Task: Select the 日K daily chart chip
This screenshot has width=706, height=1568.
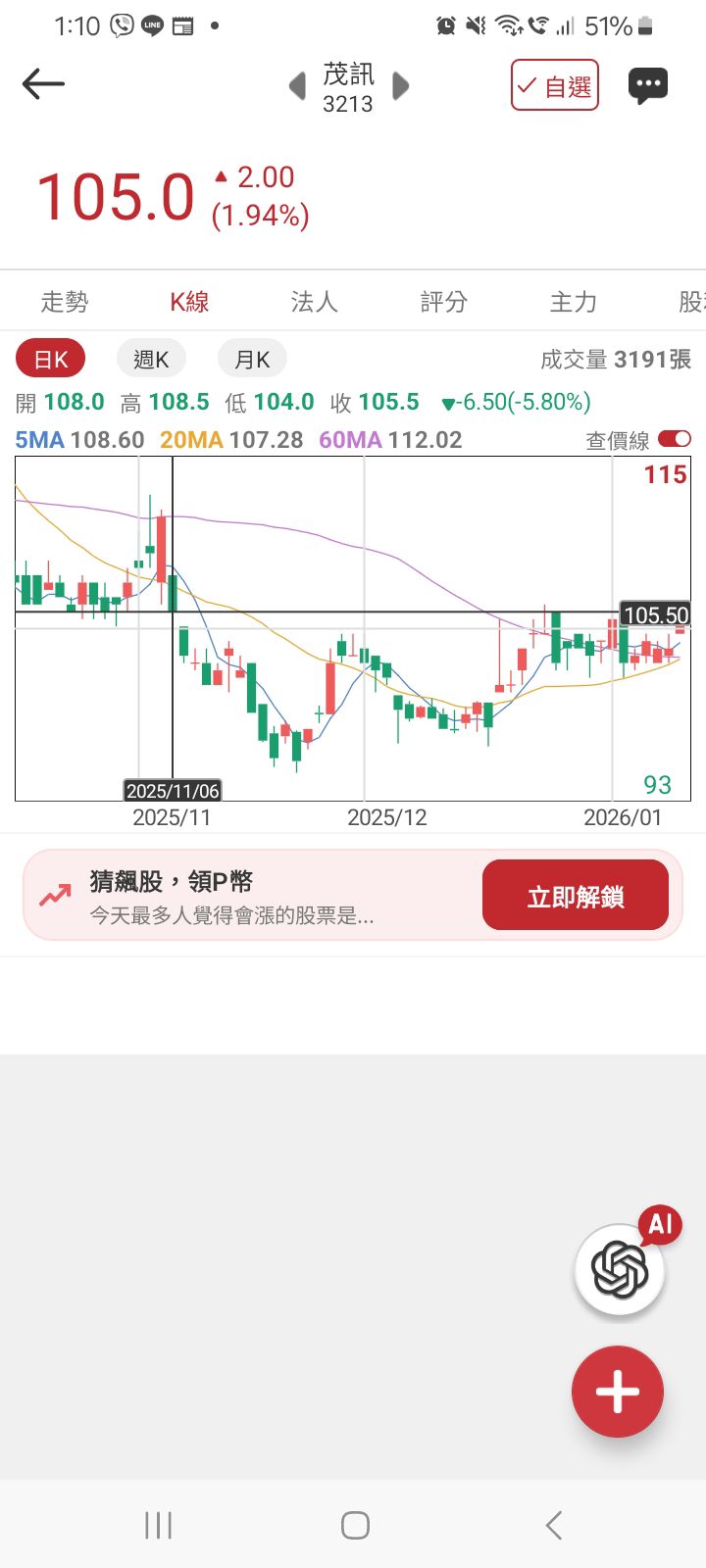Action: [51, 360]
